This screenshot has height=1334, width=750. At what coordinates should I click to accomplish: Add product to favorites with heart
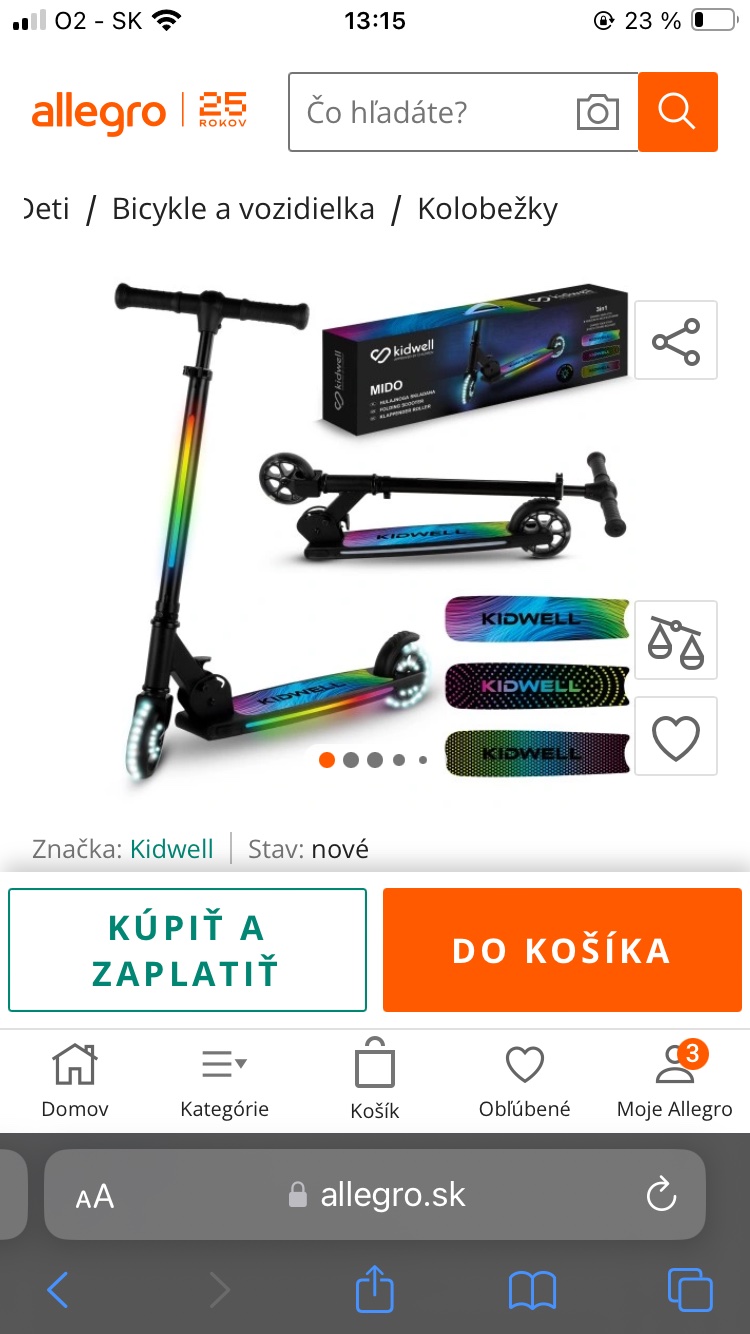tap(676, 736)
